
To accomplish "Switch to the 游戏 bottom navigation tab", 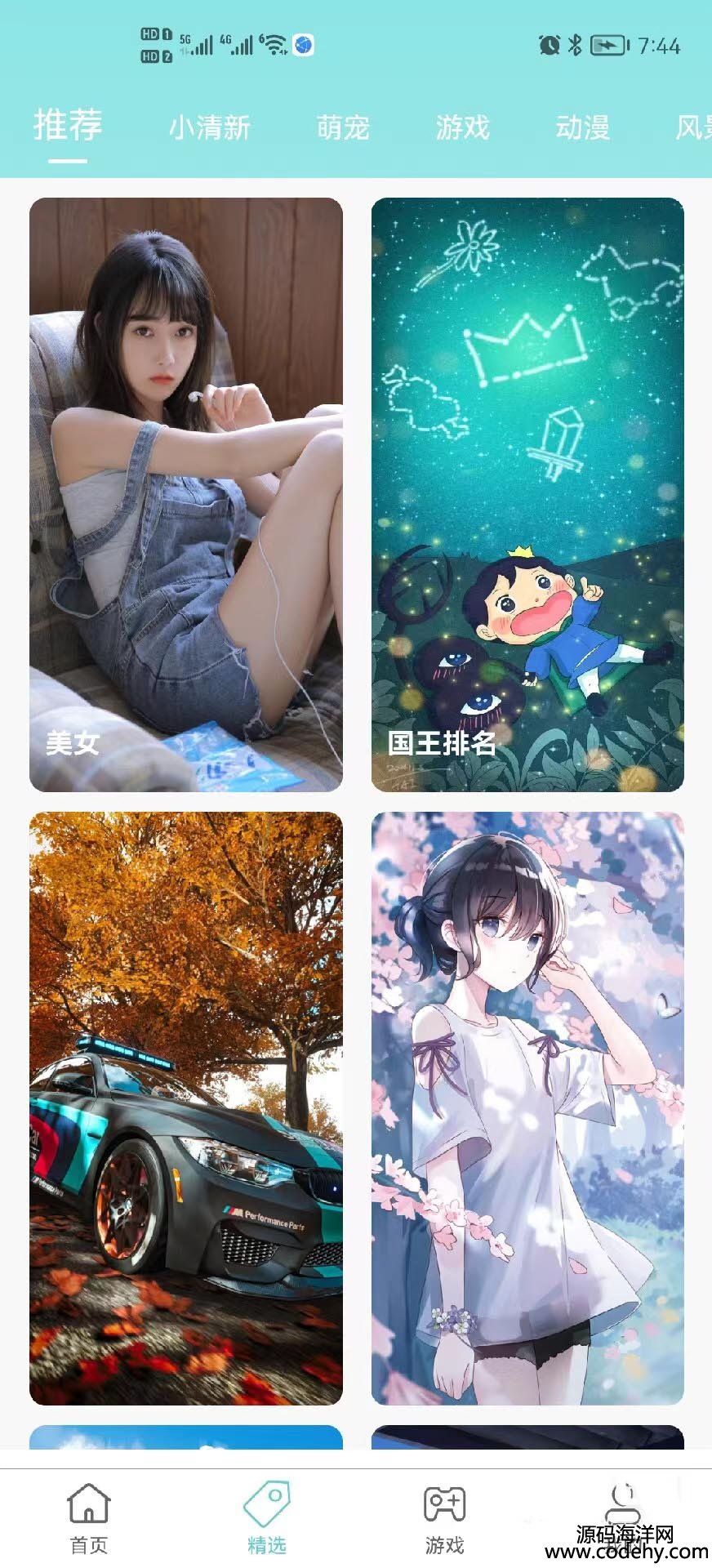I will point(444,1517).
